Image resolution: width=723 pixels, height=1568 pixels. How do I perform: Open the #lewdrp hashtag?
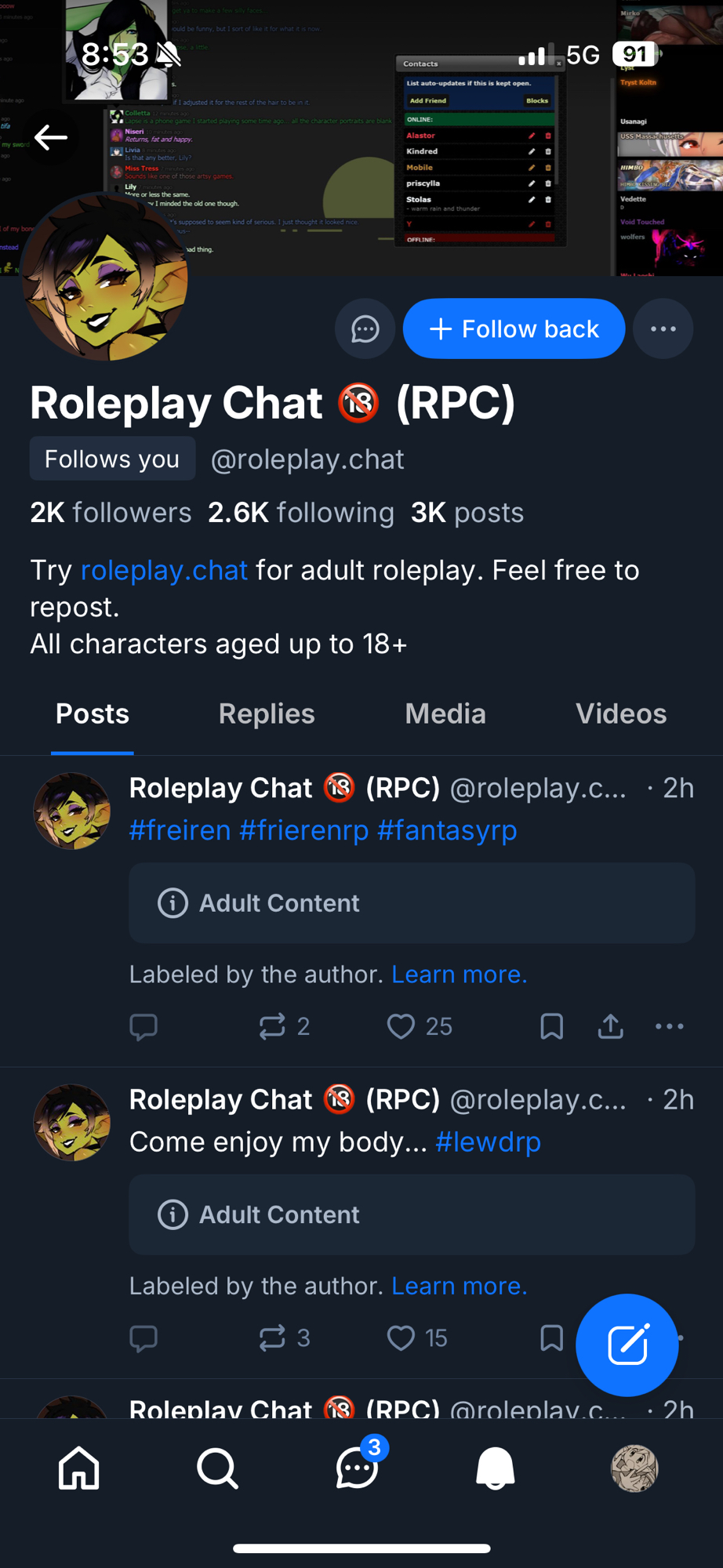click(x=488, y=1142)
